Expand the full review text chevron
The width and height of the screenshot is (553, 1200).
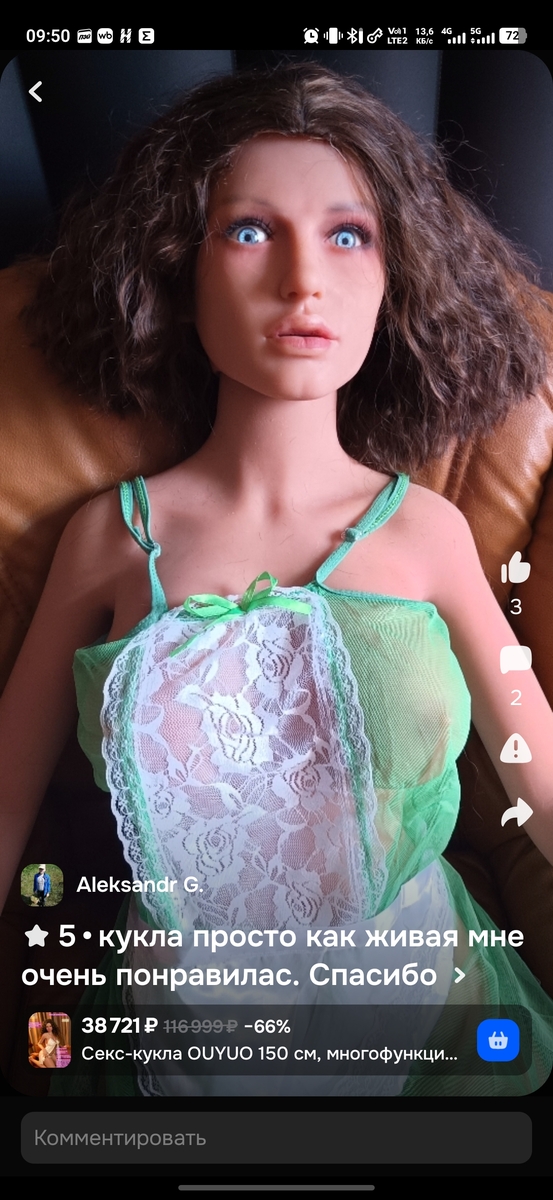click(460, 974)
